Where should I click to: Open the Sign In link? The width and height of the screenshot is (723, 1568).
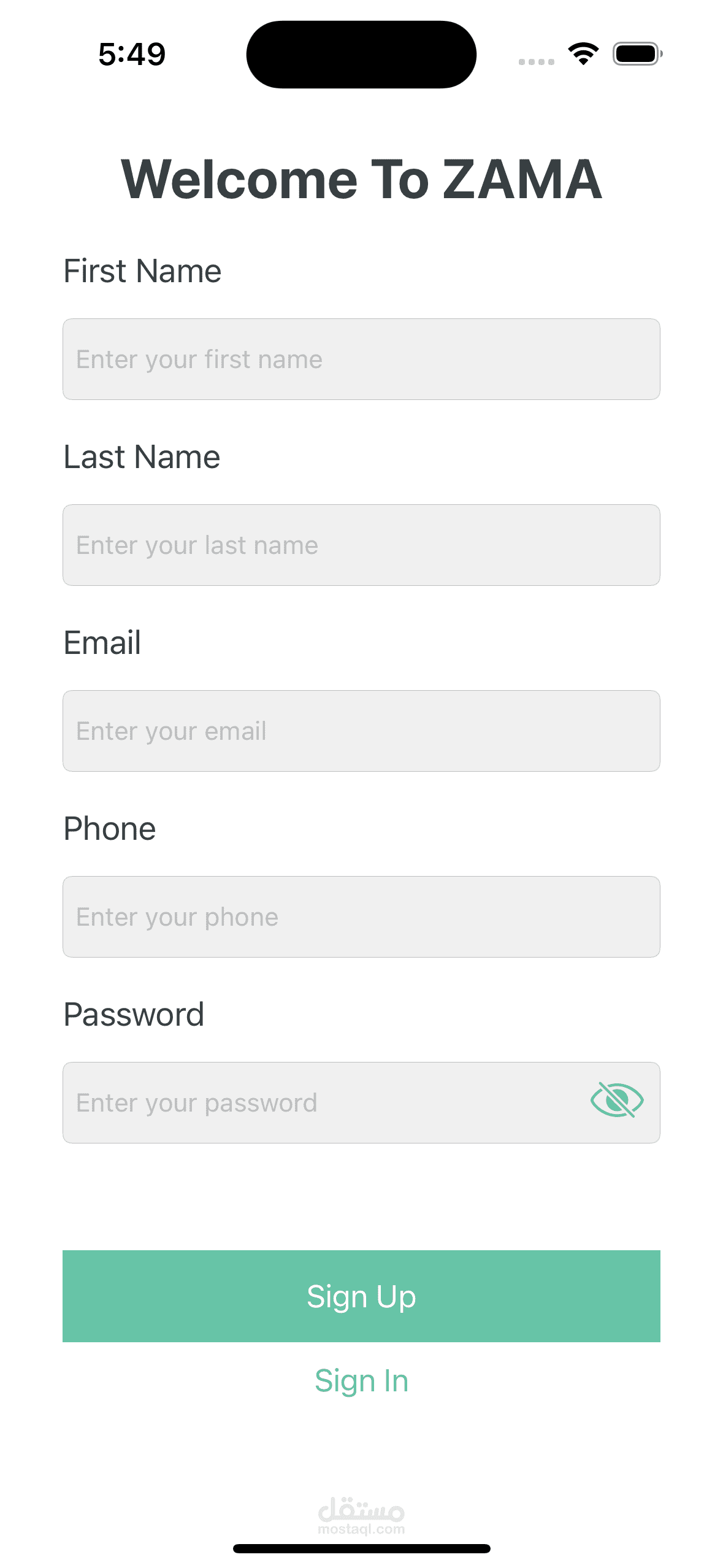click(361, 1381)
